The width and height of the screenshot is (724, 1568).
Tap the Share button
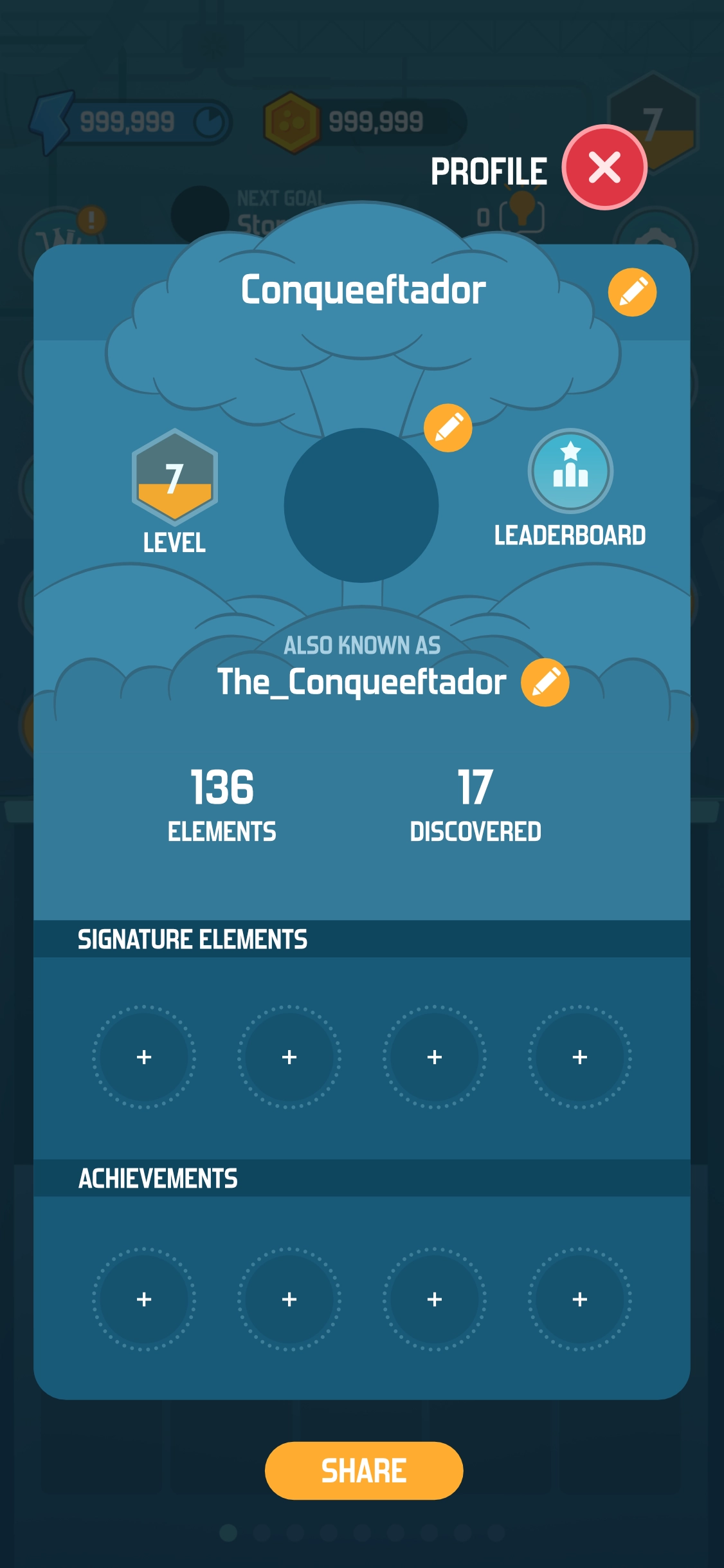(362, 1469)
